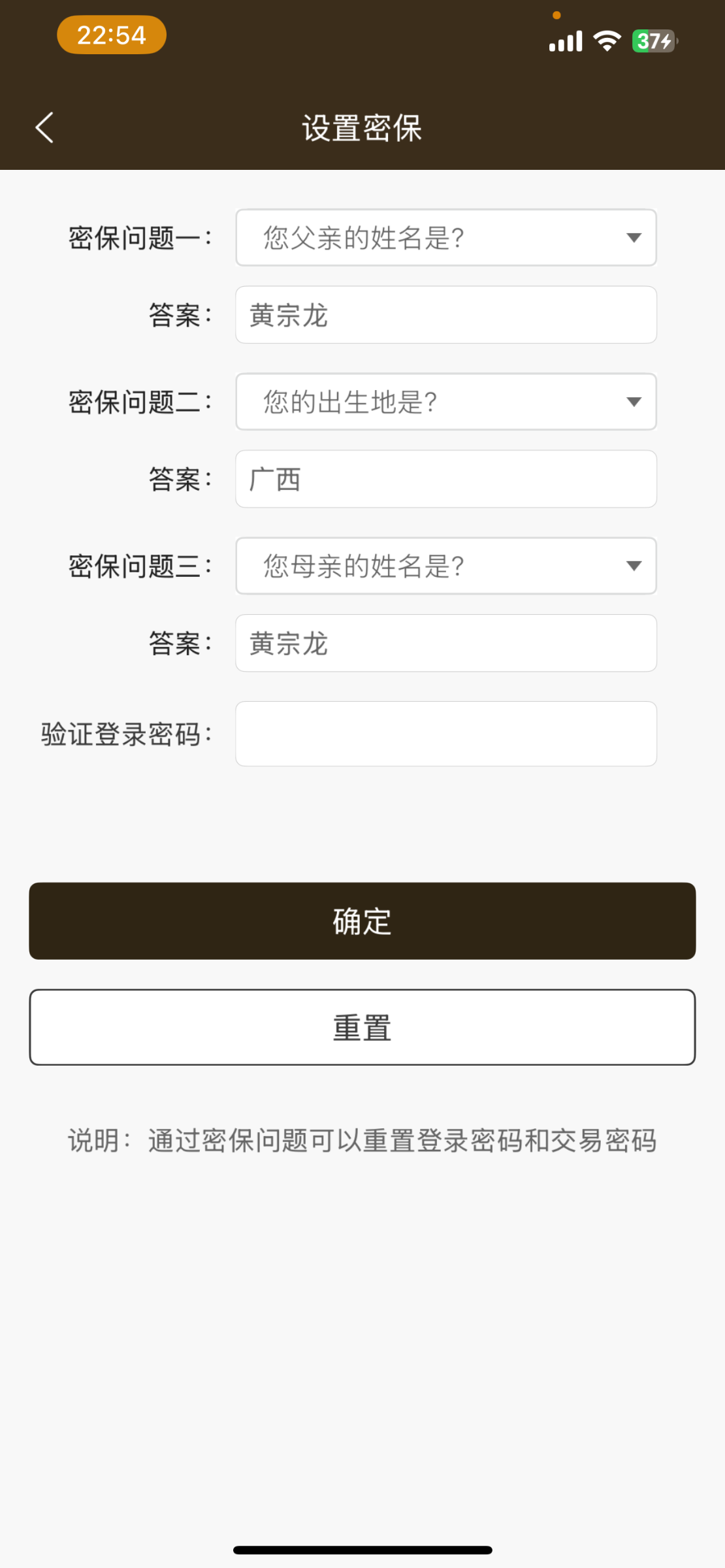This screenshot has height=1568, width=725.
Task: Tap the answer field containing 广西
Action: click(x=445, y=479)
